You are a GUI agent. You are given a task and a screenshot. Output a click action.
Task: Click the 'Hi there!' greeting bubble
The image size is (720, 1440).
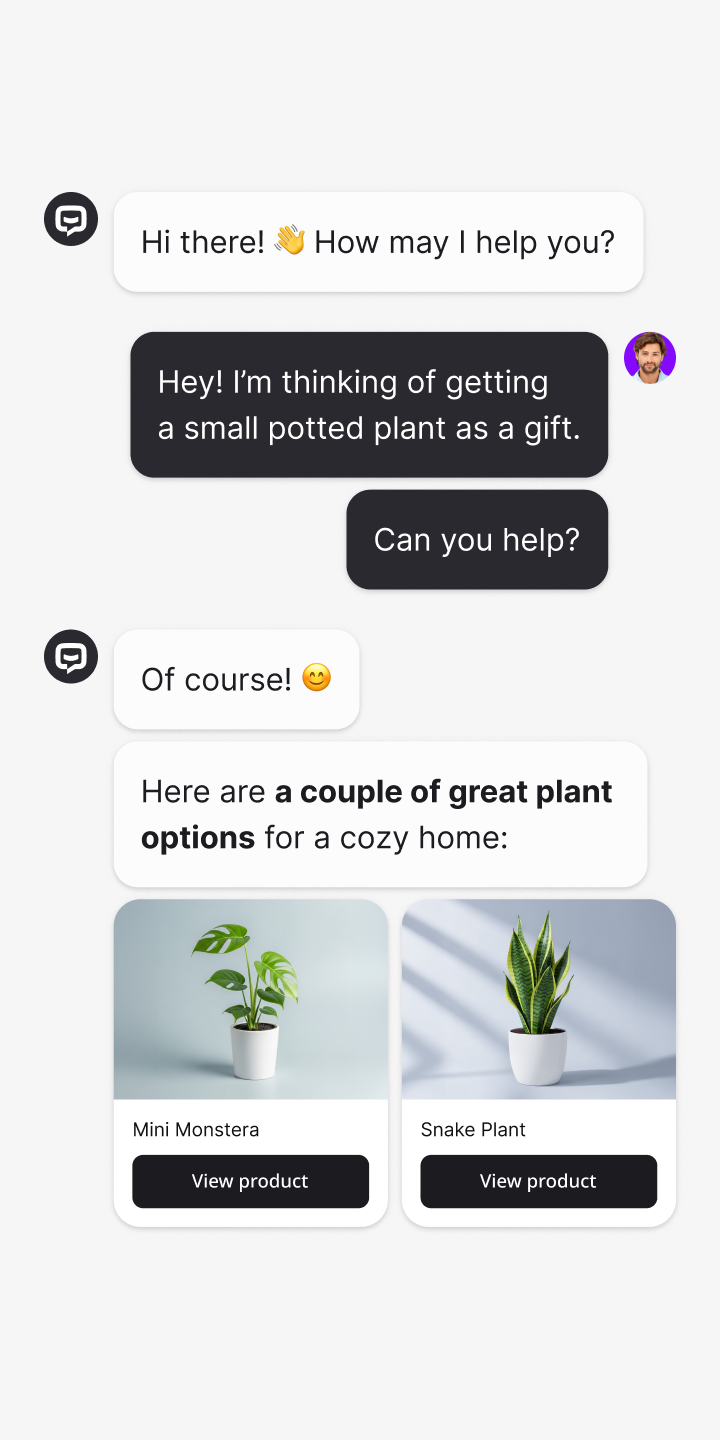(x=378, y=241)
